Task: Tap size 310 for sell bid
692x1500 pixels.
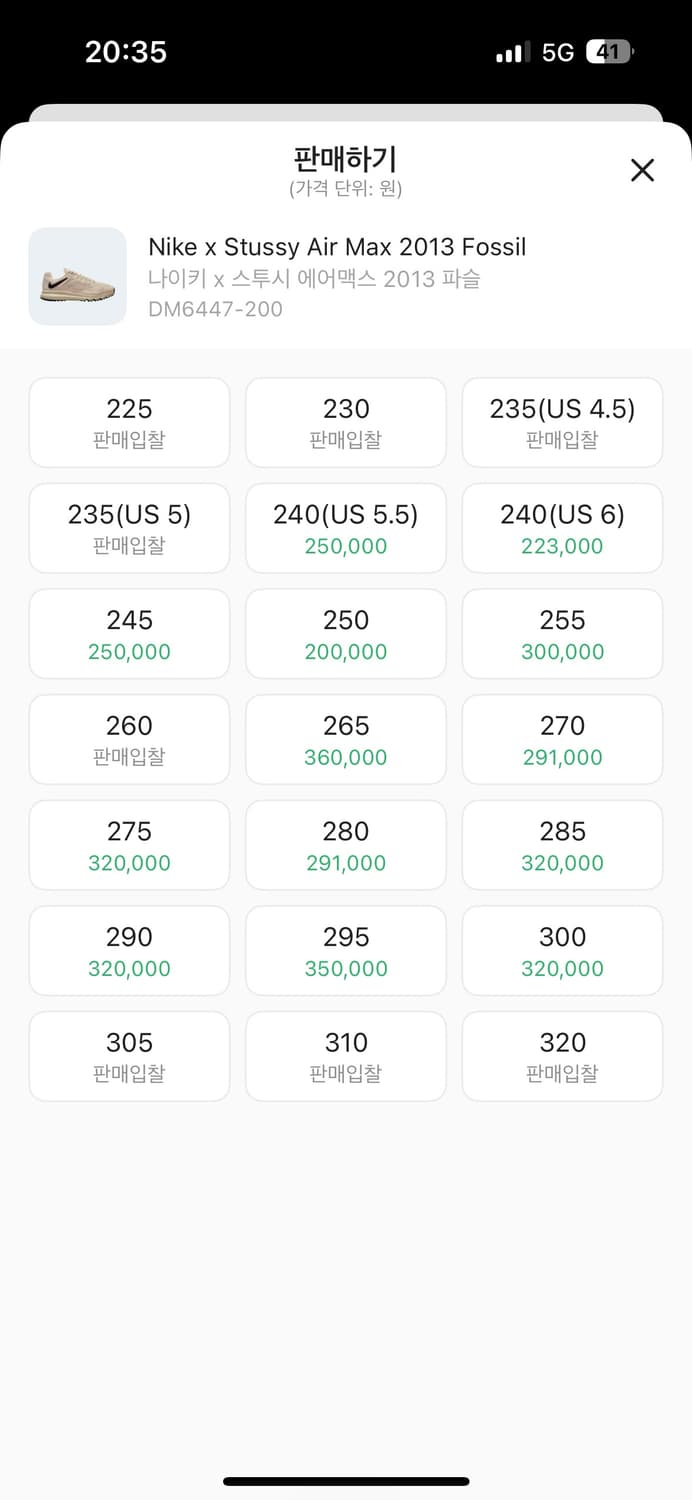Action: click(x=346, y=1056)
